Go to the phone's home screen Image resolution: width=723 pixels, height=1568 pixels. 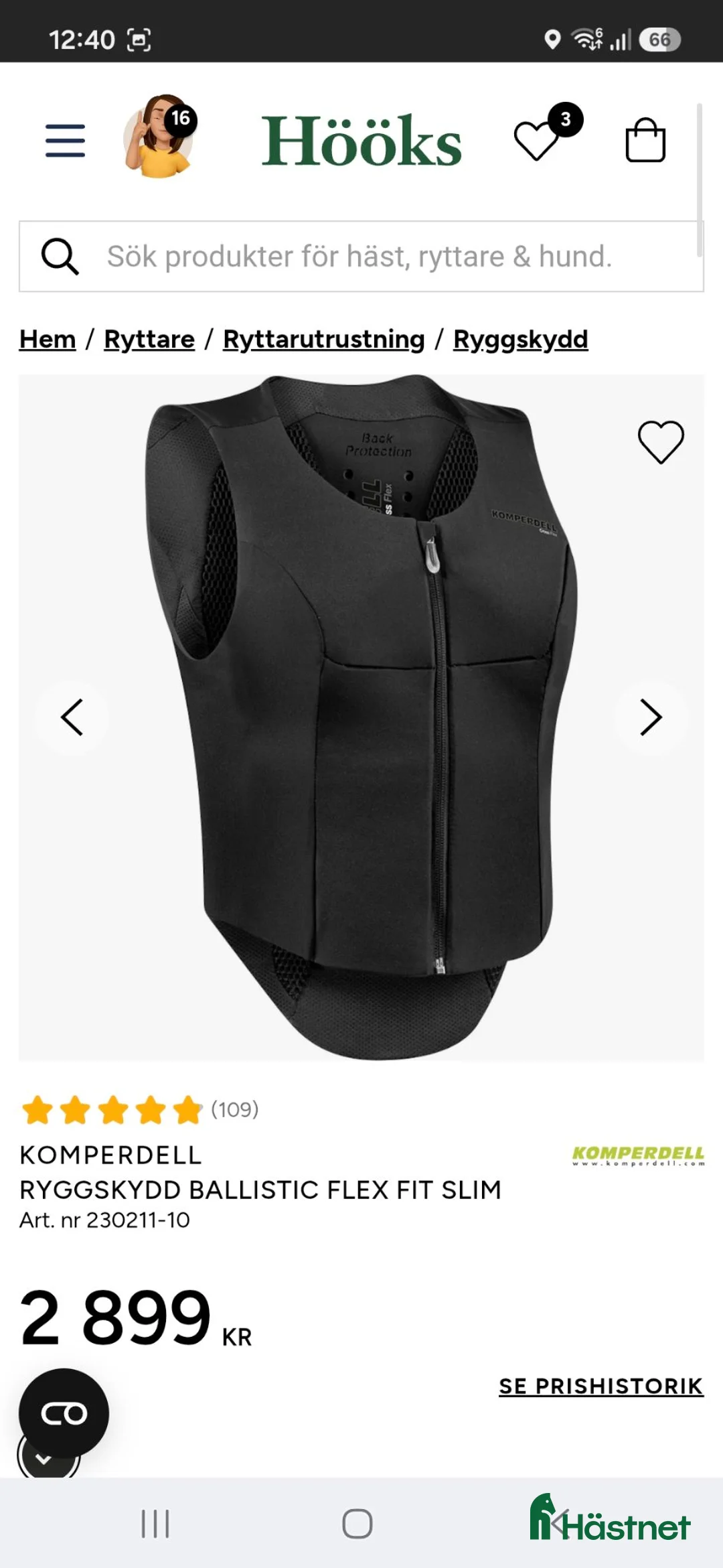[x=357, y=1524]
